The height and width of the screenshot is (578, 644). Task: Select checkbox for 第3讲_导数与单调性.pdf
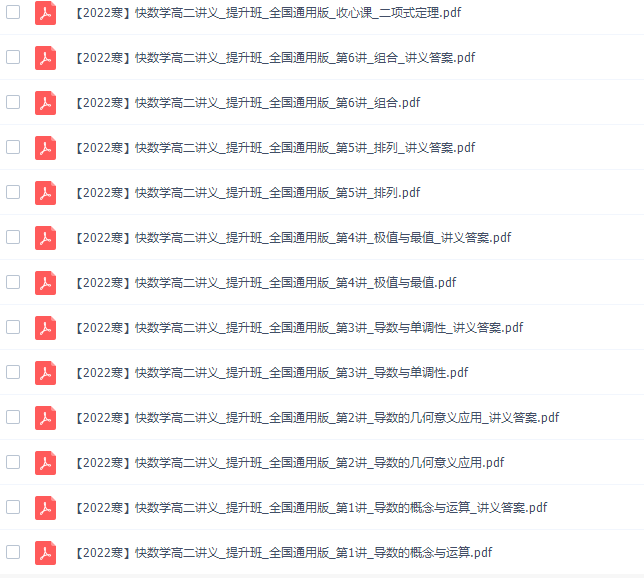coord(13,372)
